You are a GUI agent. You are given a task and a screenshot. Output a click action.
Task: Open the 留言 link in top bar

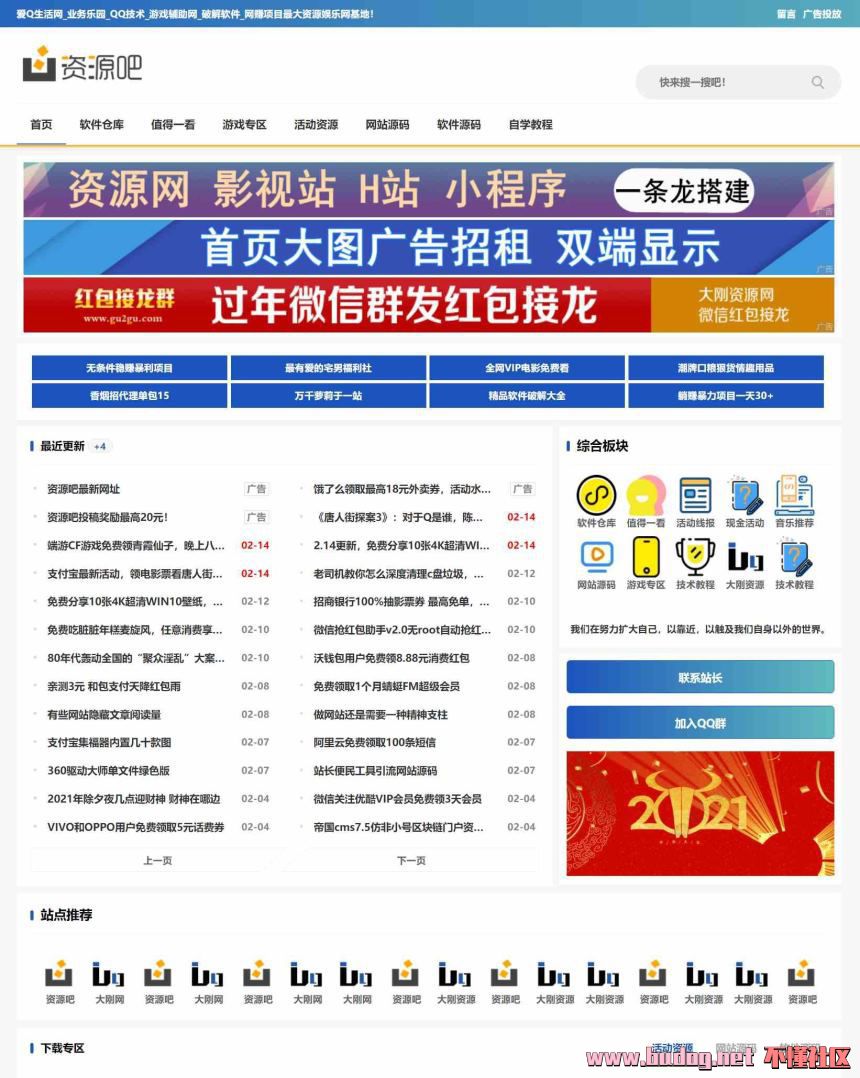point(786,14)
